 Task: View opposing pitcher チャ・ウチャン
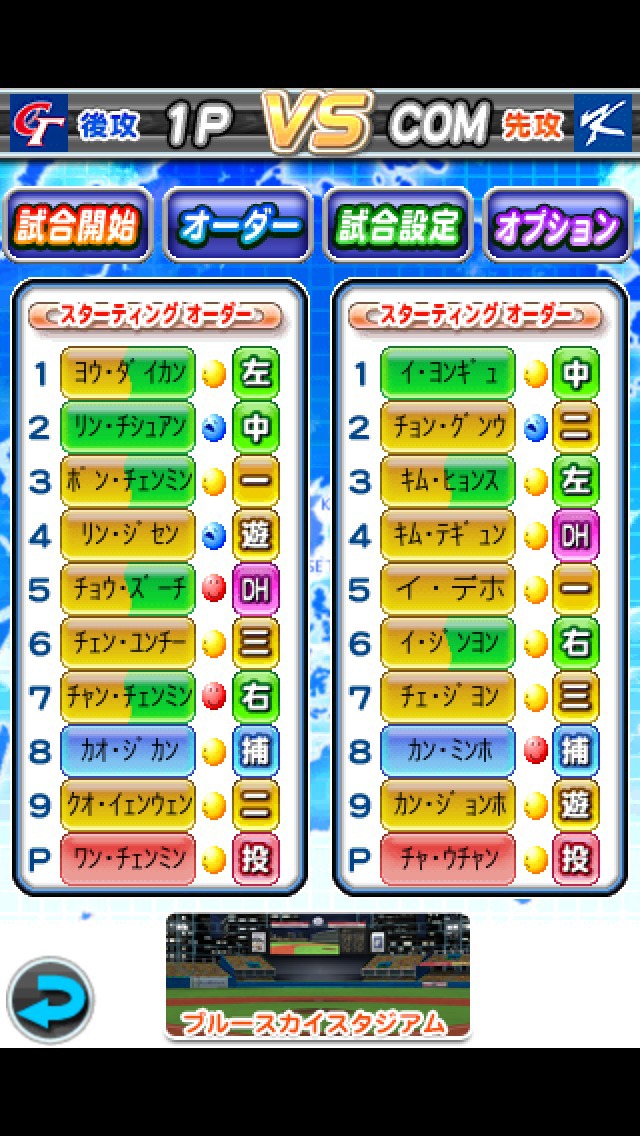point(448,858)
